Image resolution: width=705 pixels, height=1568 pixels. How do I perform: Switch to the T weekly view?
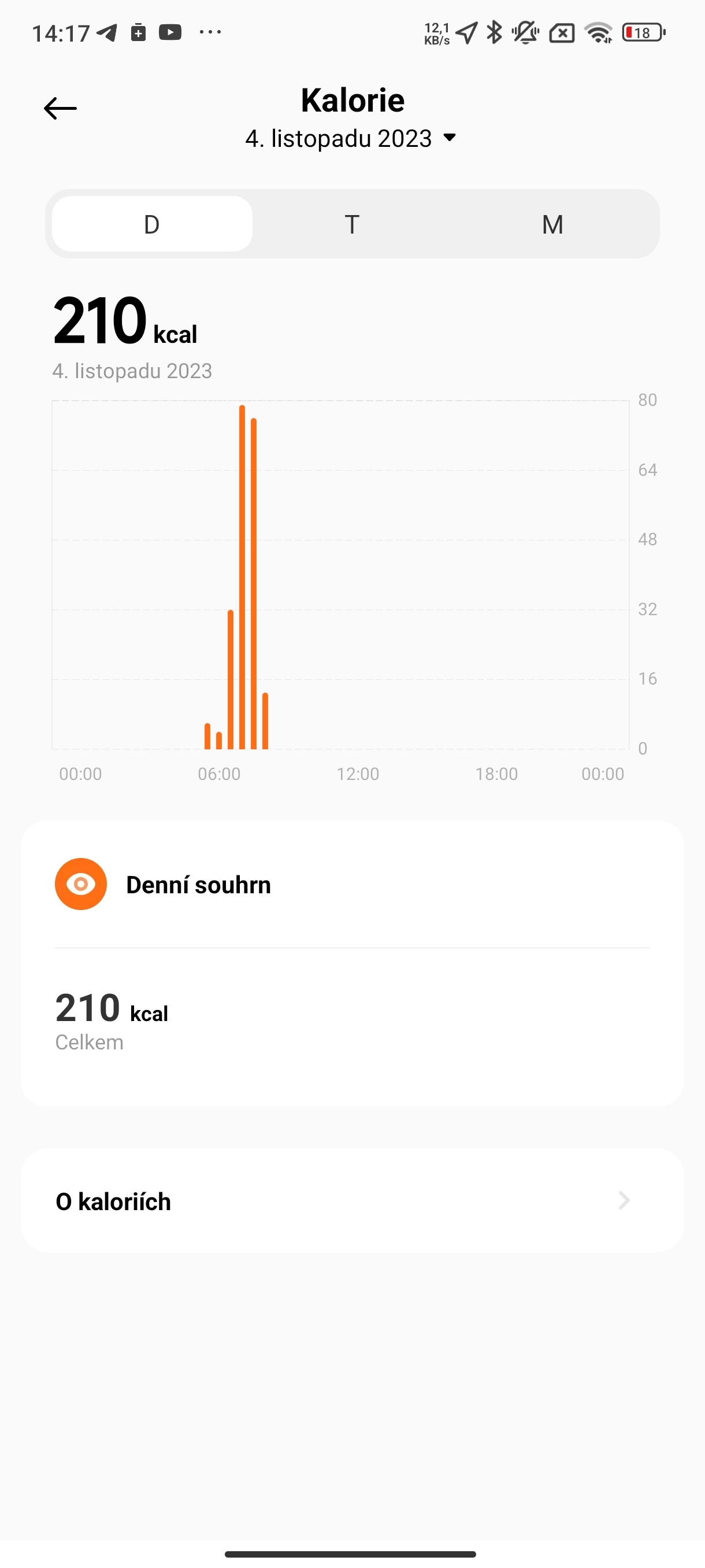point(351,223)
